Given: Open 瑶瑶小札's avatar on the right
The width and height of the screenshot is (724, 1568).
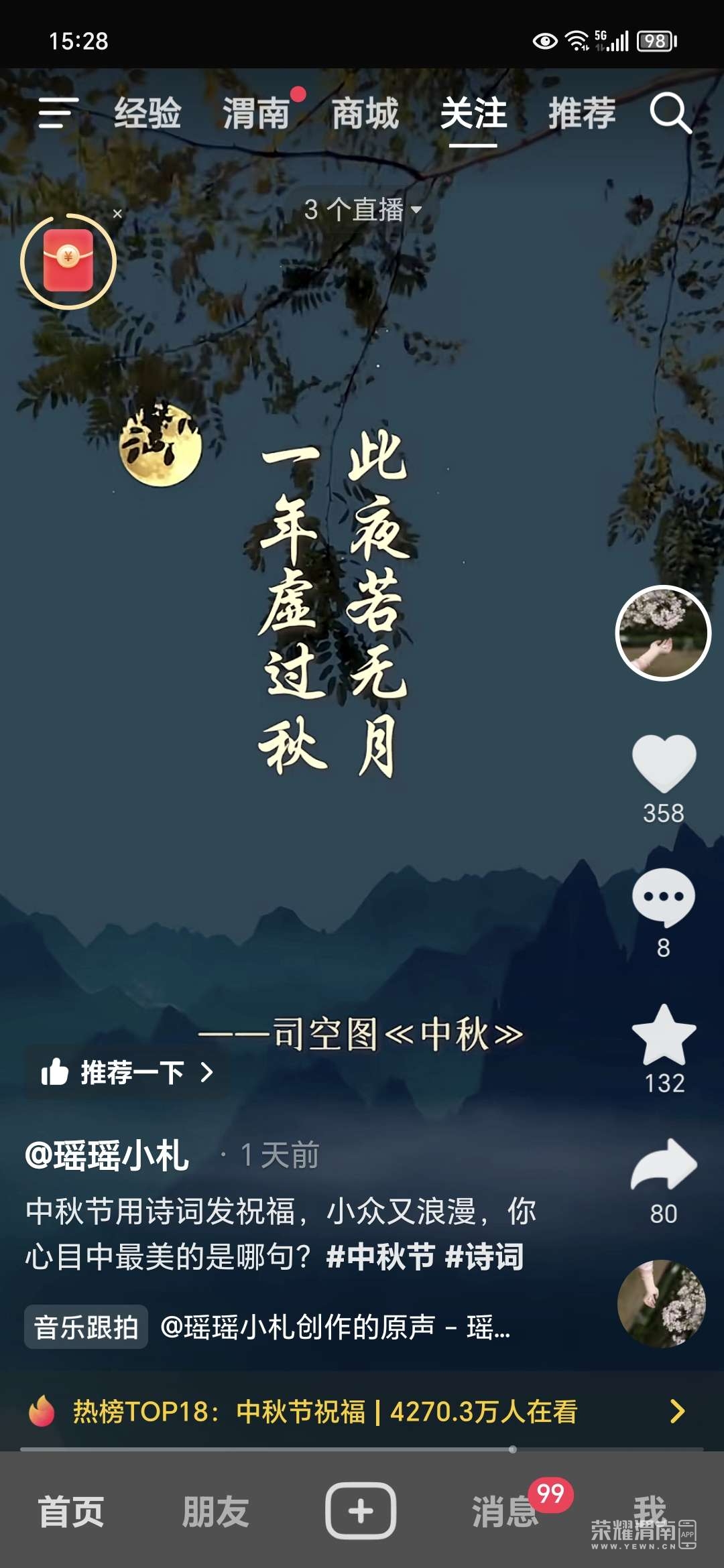Looking at the screenshot, I should (662, 633).
